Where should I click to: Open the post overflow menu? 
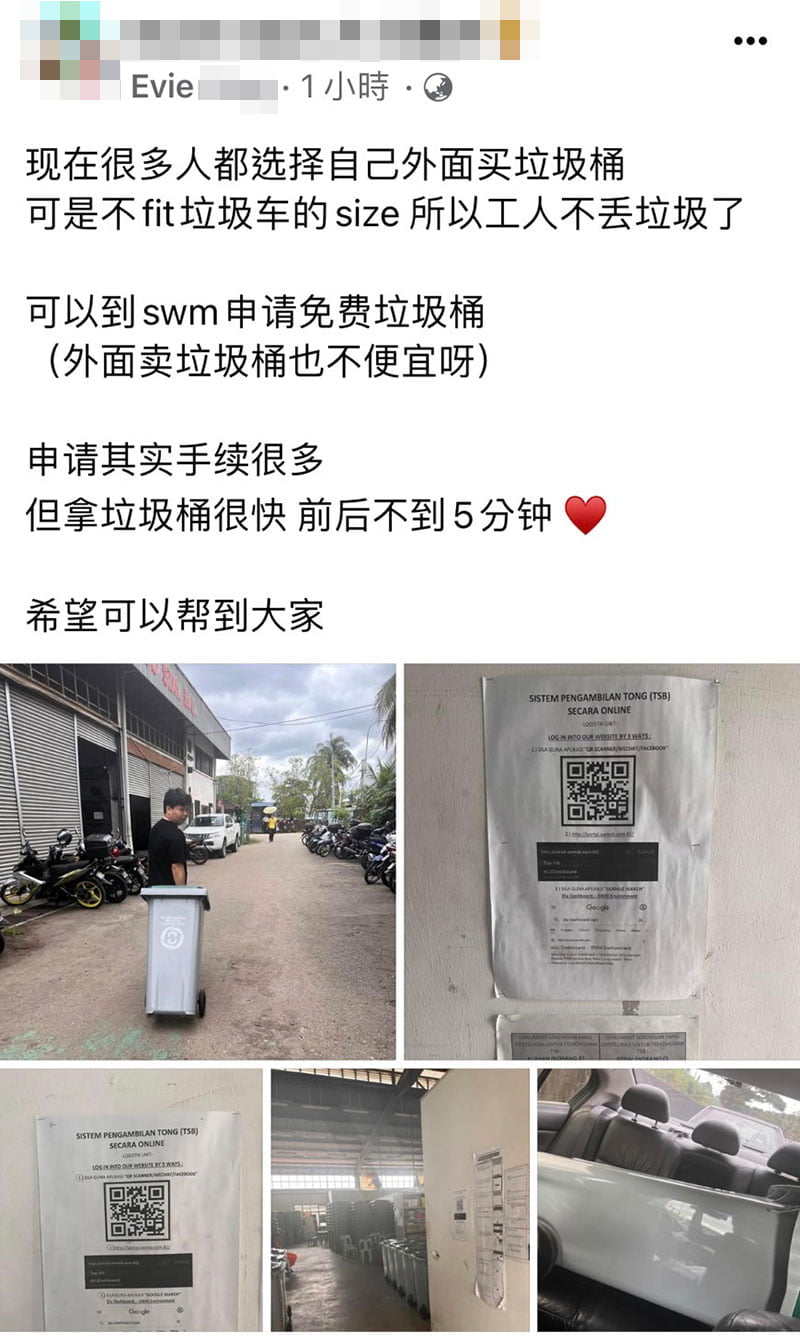750,41
